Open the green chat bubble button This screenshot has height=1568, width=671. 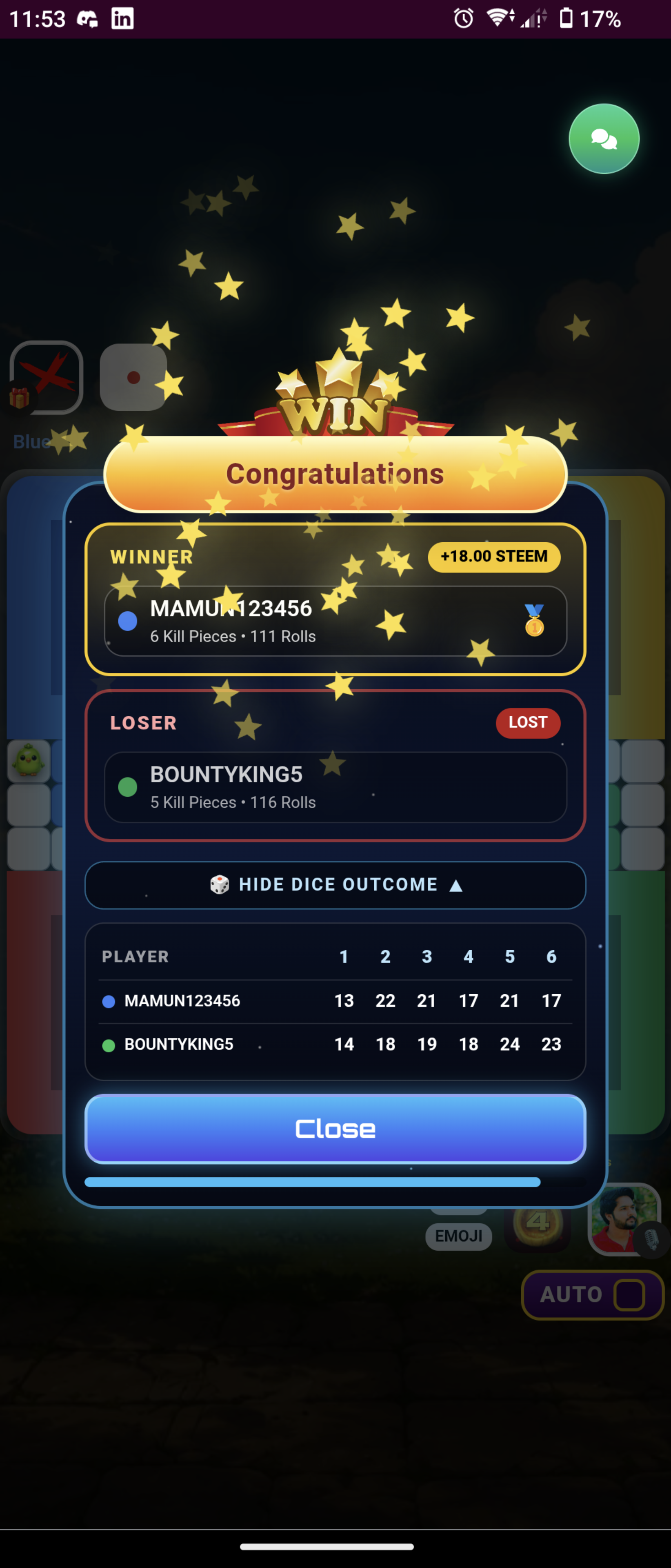point(604,139)
